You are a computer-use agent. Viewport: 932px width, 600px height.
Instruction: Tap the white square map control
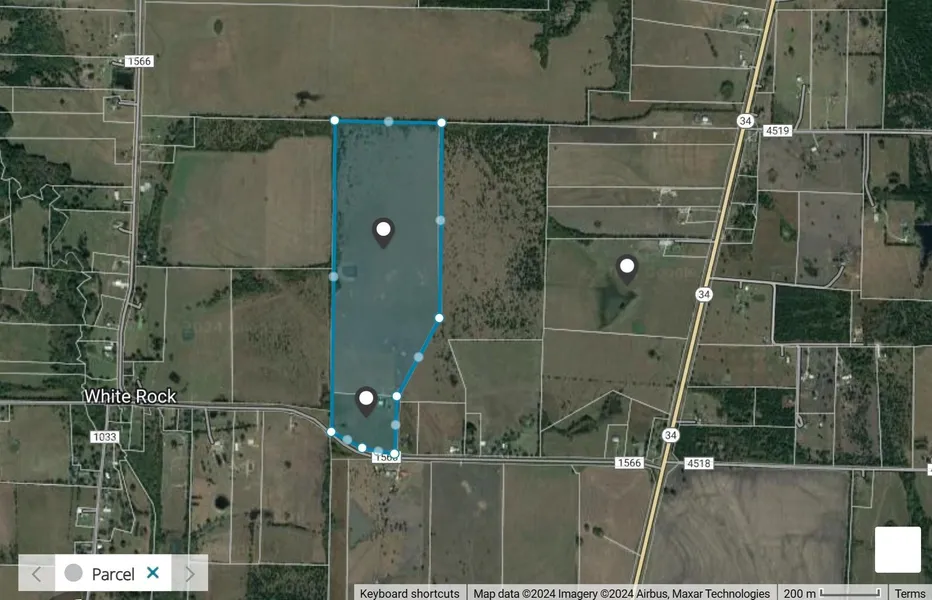897,549
